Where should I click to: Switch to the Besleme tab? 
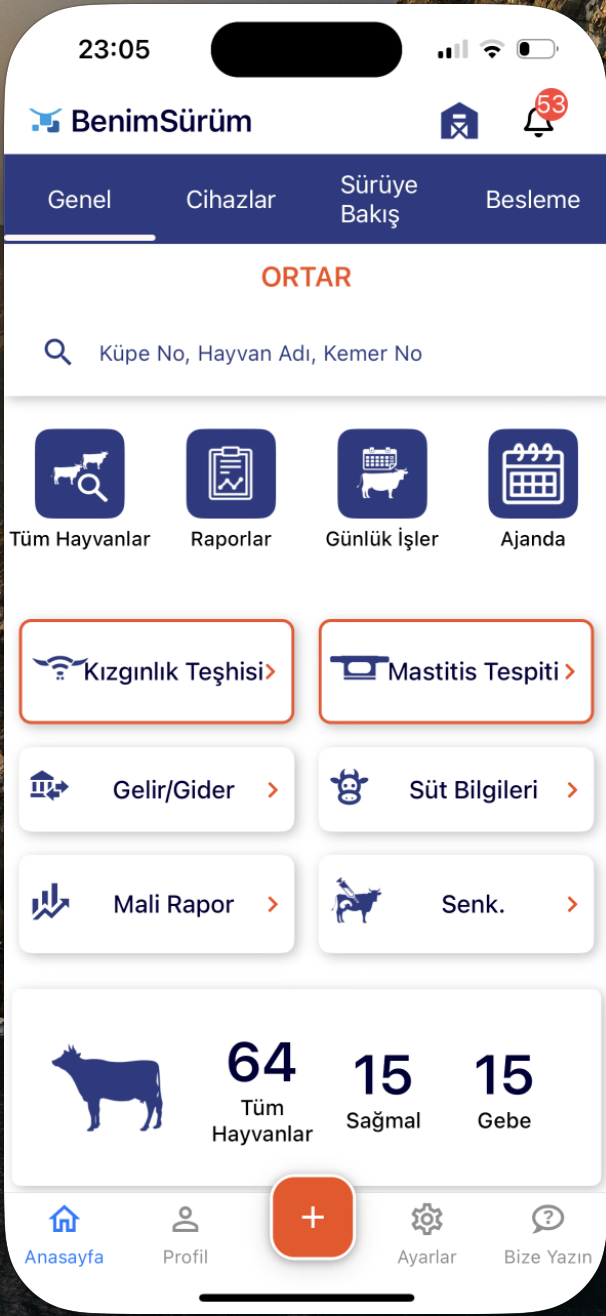pyautogui.click(x=532, y=199)
